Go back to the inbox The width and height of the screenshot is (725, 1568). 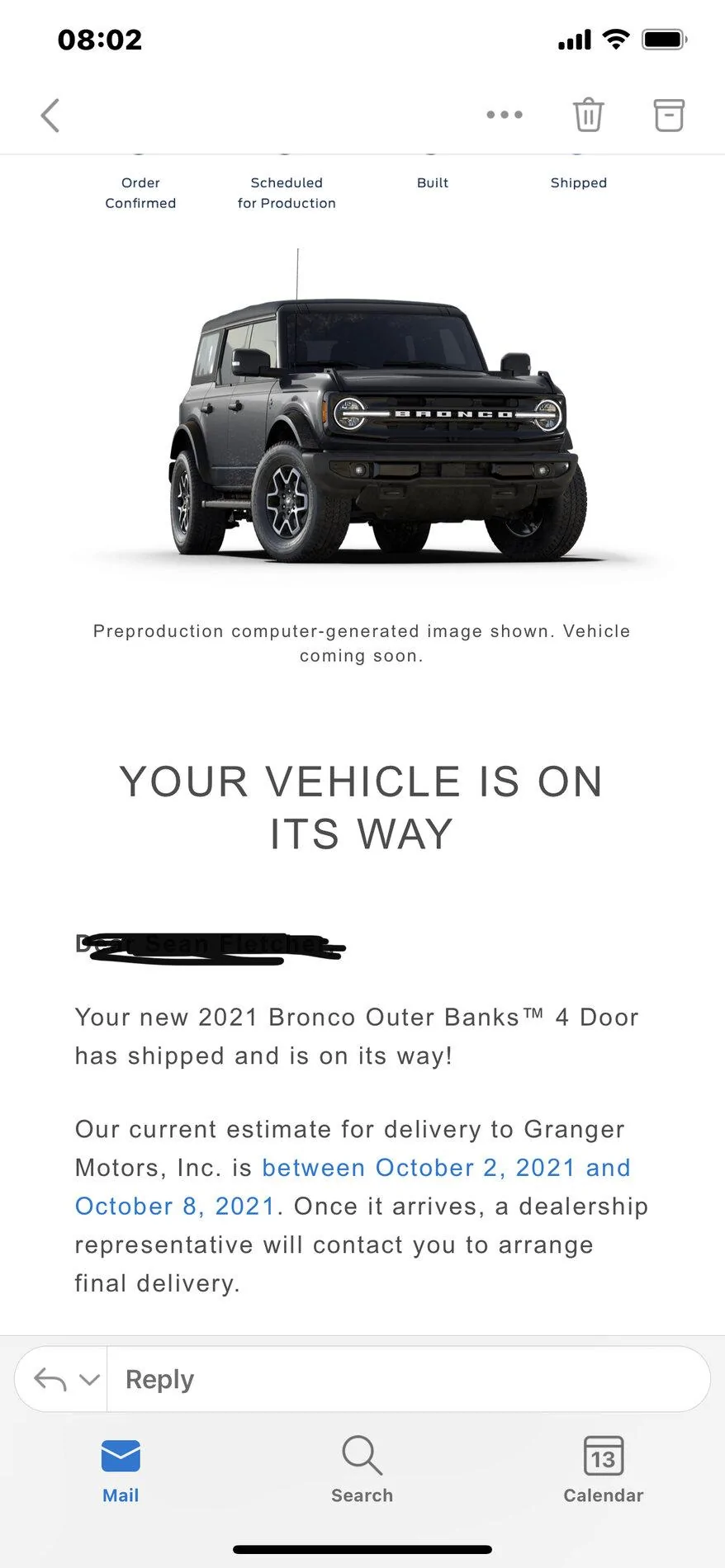coord(50,116)
